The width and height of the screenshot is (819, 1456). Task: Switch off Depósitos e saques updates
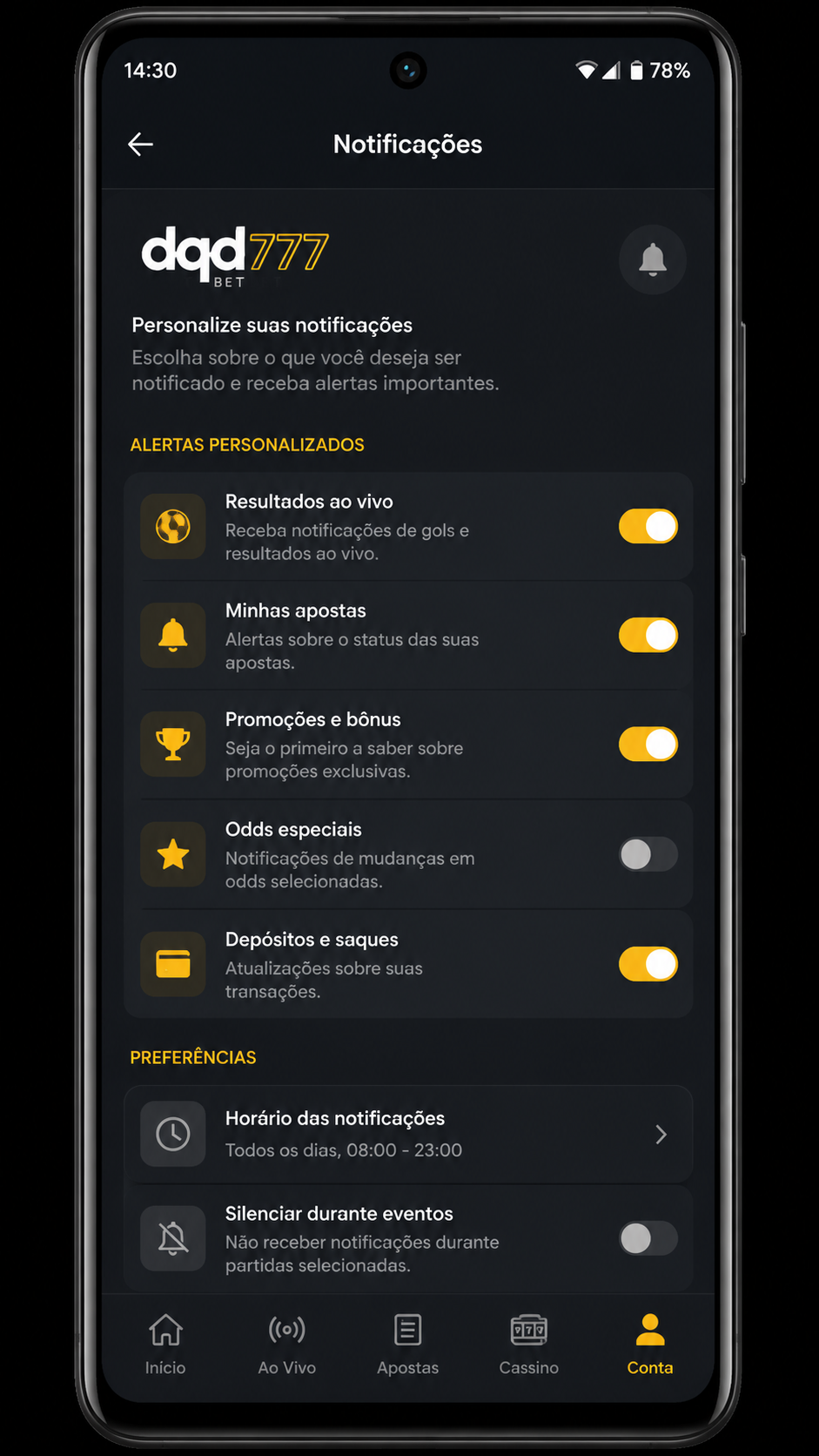[x=648, y=964]
